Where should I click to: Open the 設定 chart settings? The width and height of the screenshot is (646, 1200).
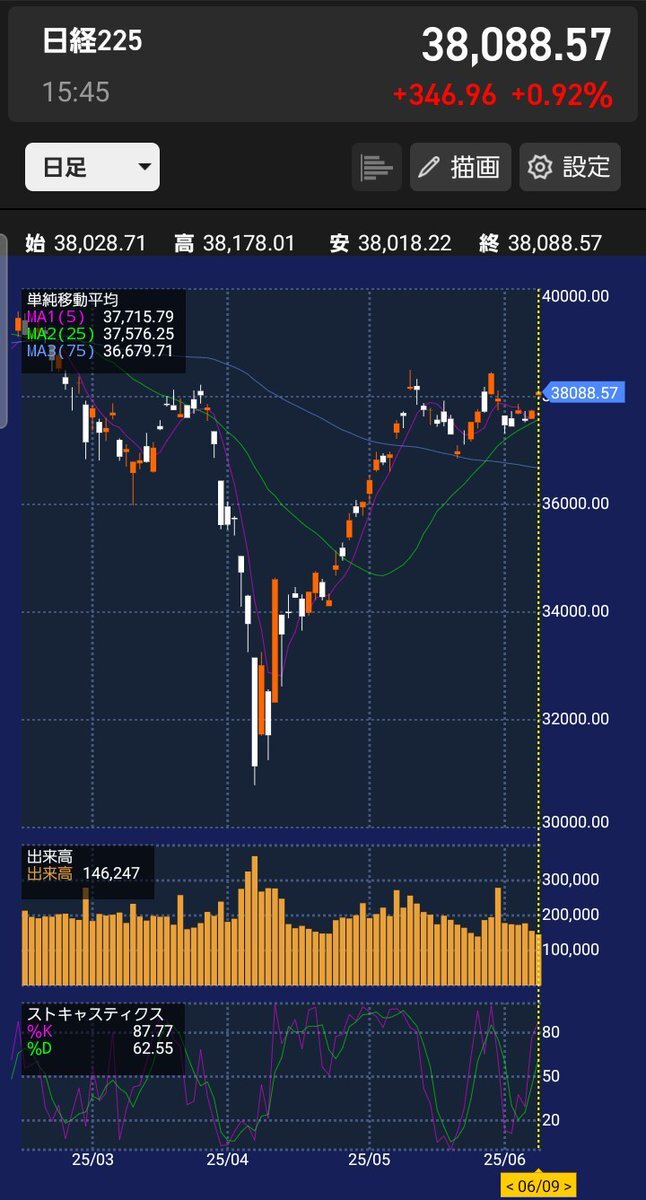[x=570, y=167]
